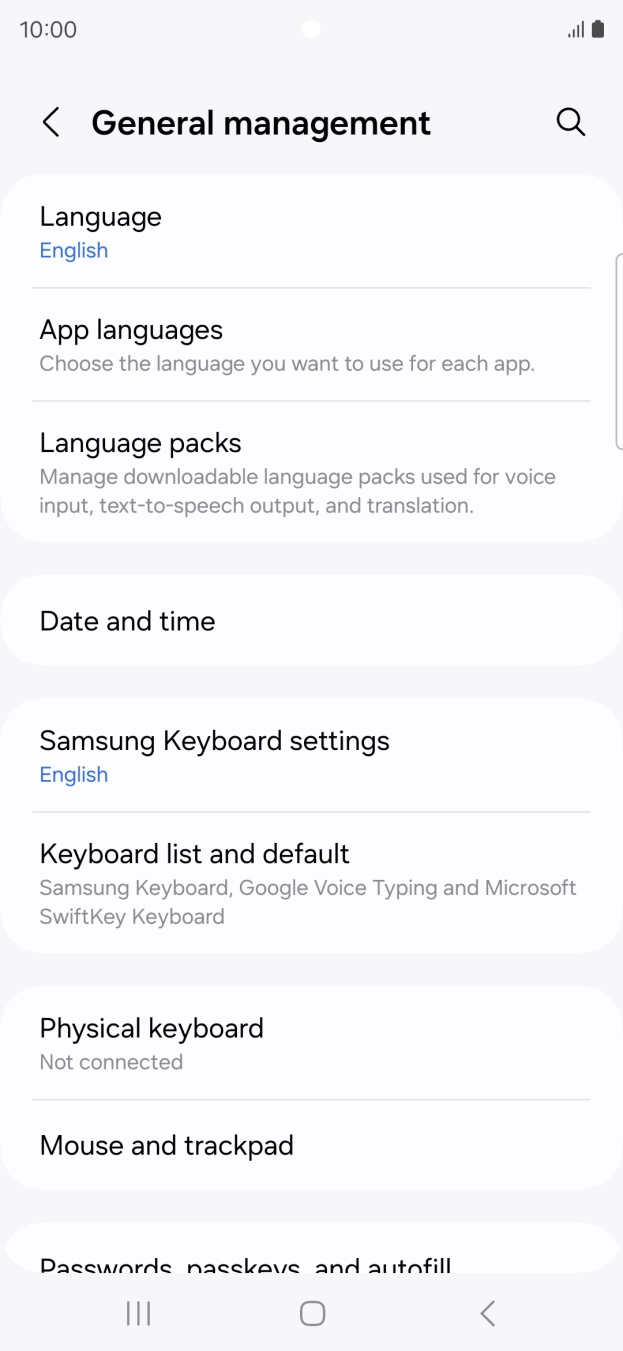The width and height of the screenshot is (623, 1351).
Task: Go back from General management
Action: [51, 123]
